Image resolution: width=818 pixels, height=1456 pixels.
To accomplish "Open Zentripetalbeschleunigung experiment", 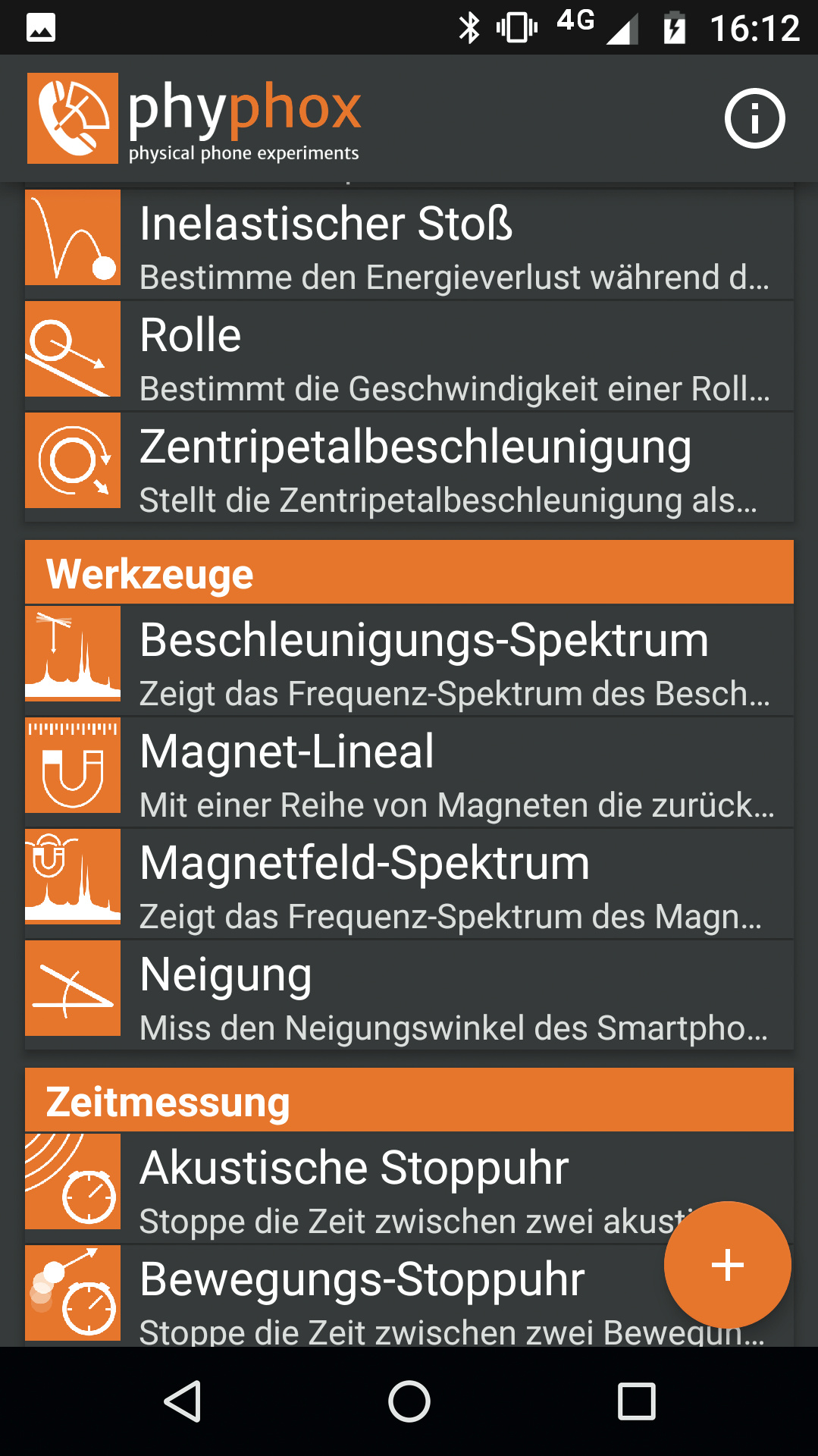I will point(409,467).
